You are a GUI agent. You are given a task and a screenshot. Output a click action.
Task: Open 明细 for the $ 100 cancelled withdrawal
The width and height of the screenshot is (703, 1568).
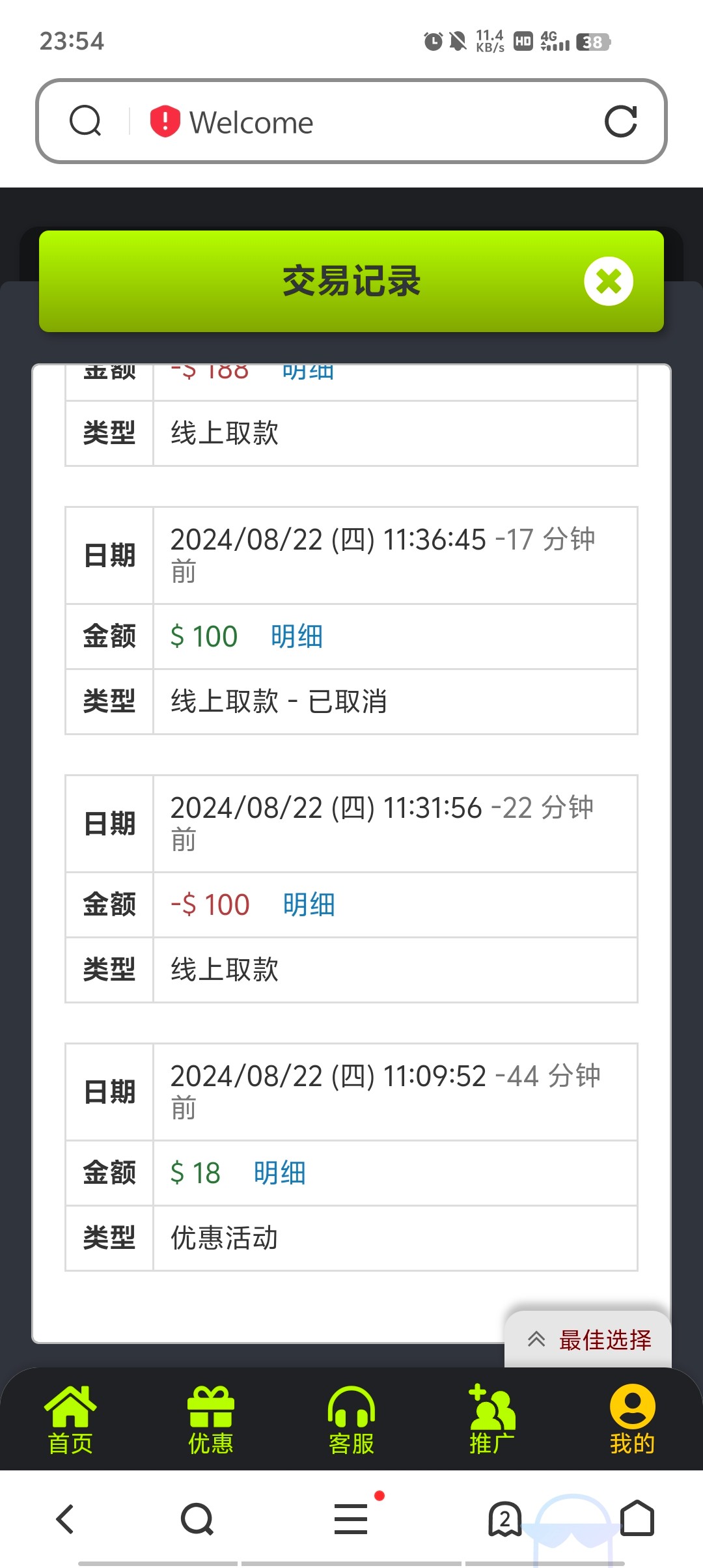(x=297, y=636)
